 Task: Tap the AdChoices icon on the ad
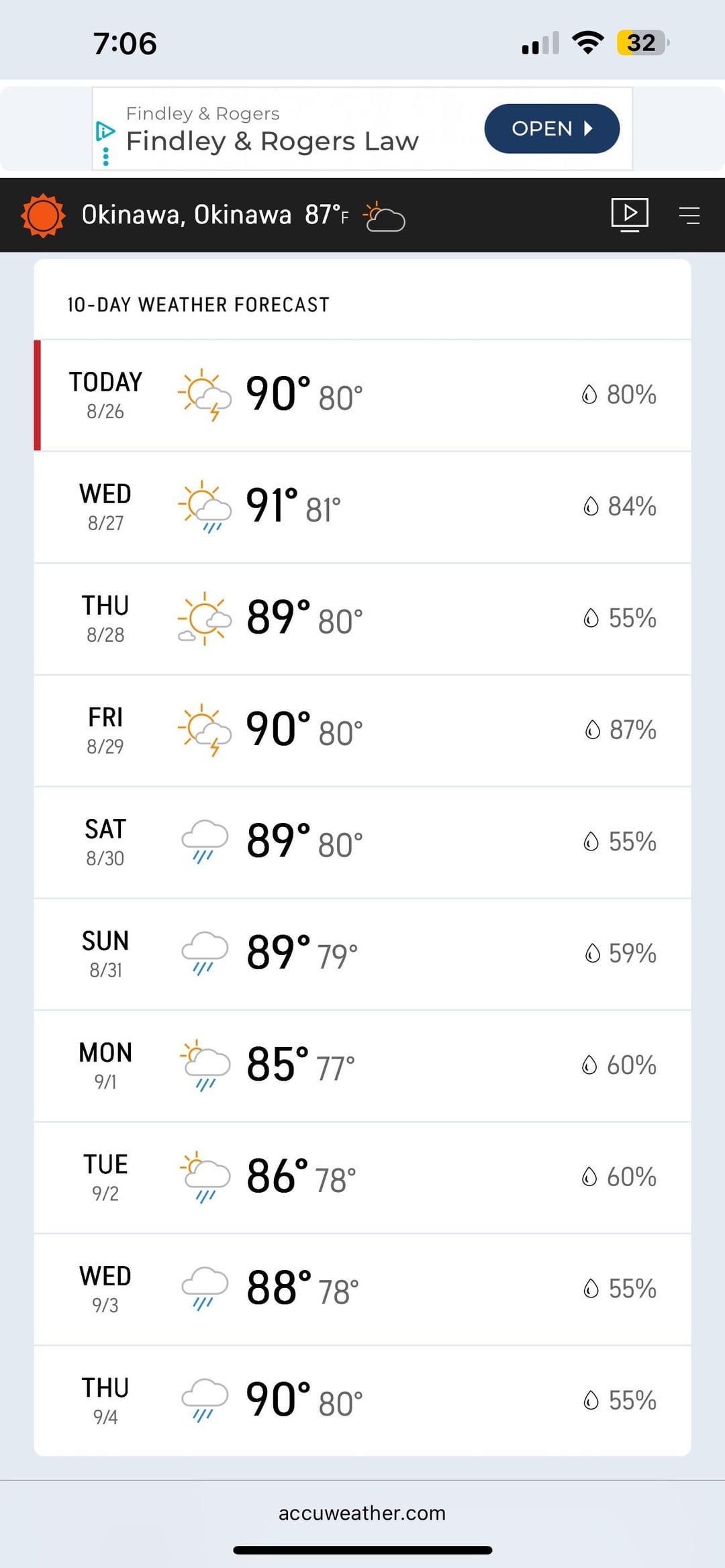coord(105,130)
